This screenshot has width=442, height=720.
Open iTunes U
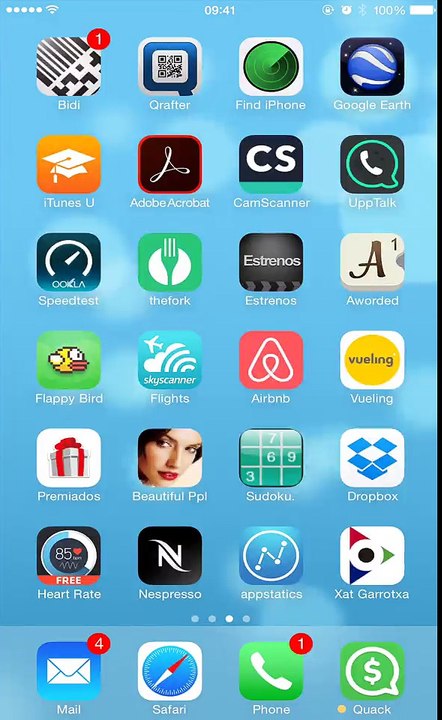pos(69,164)
